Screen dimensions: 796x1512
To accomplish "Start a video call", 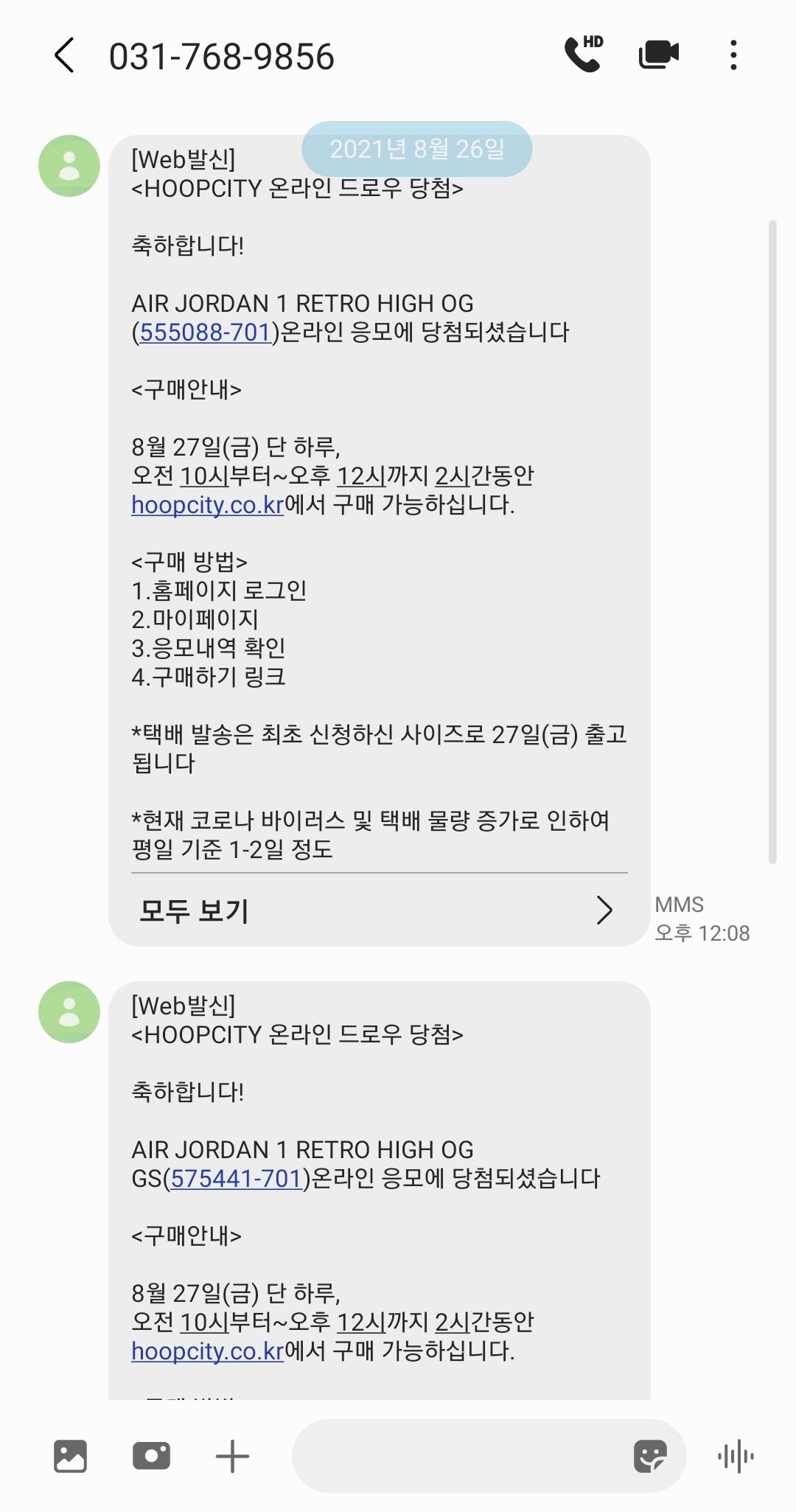I will pyautogui.click(x=659, y=55).
